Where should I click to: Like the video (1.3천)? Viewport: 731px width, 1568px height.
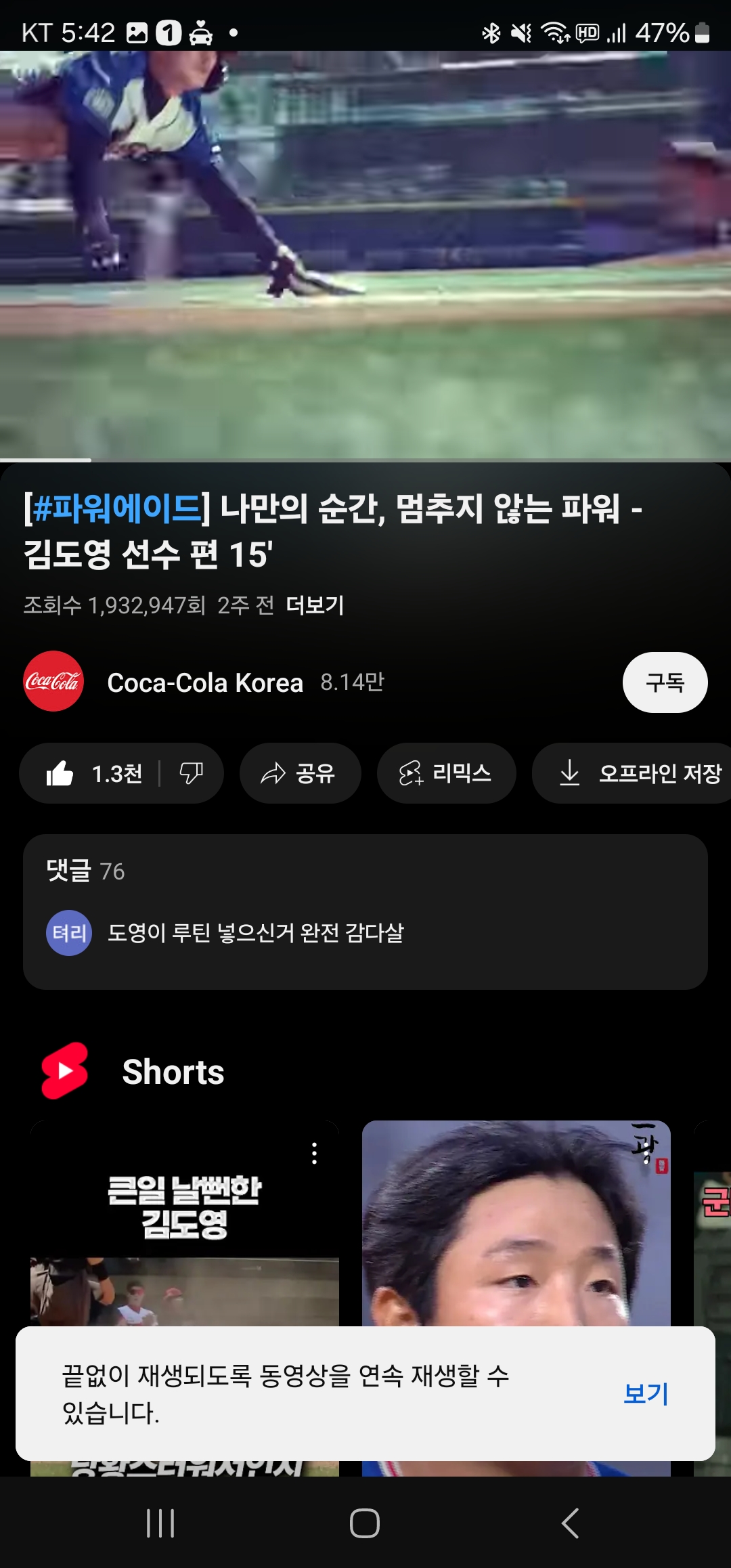pos(93,773)
